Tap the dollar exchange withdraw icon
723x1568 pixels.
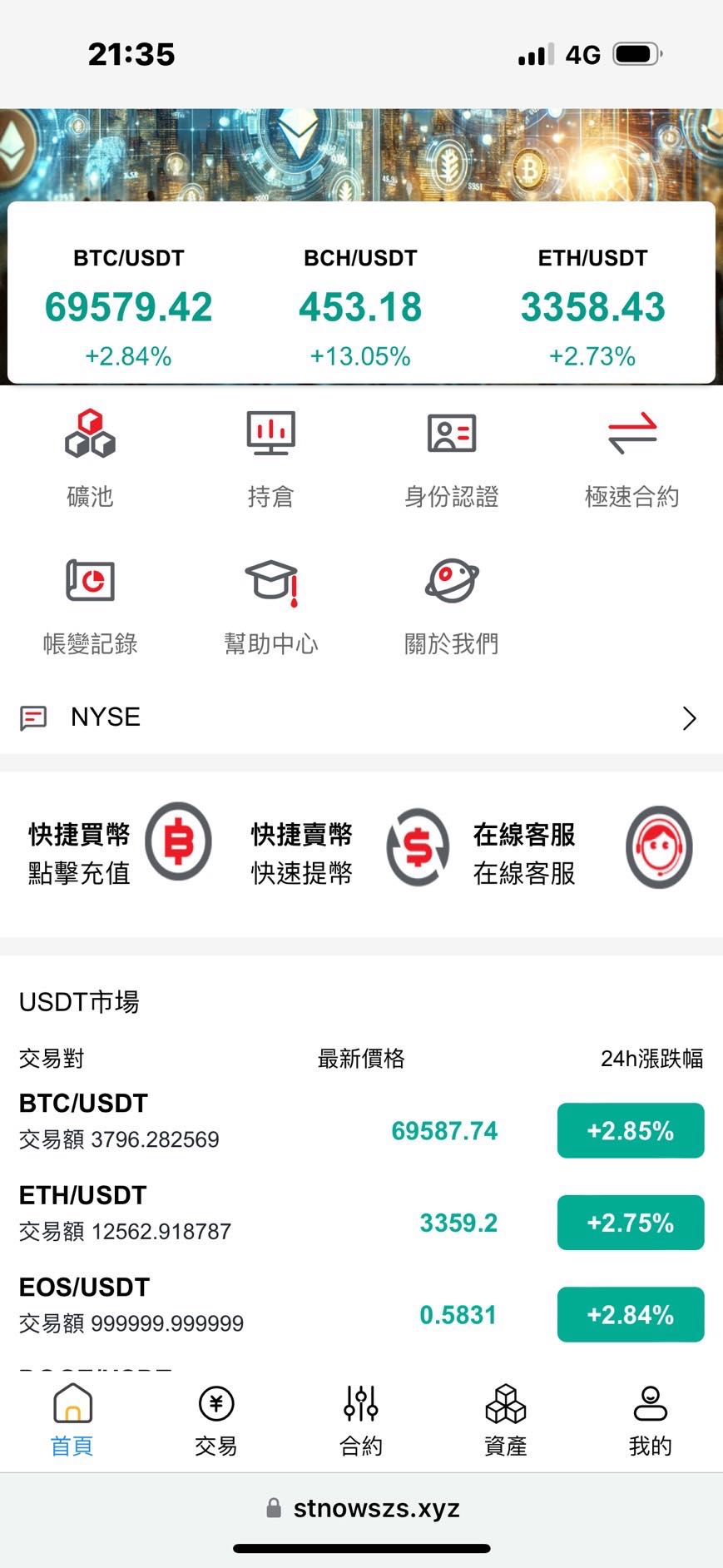tap(418, 844)
